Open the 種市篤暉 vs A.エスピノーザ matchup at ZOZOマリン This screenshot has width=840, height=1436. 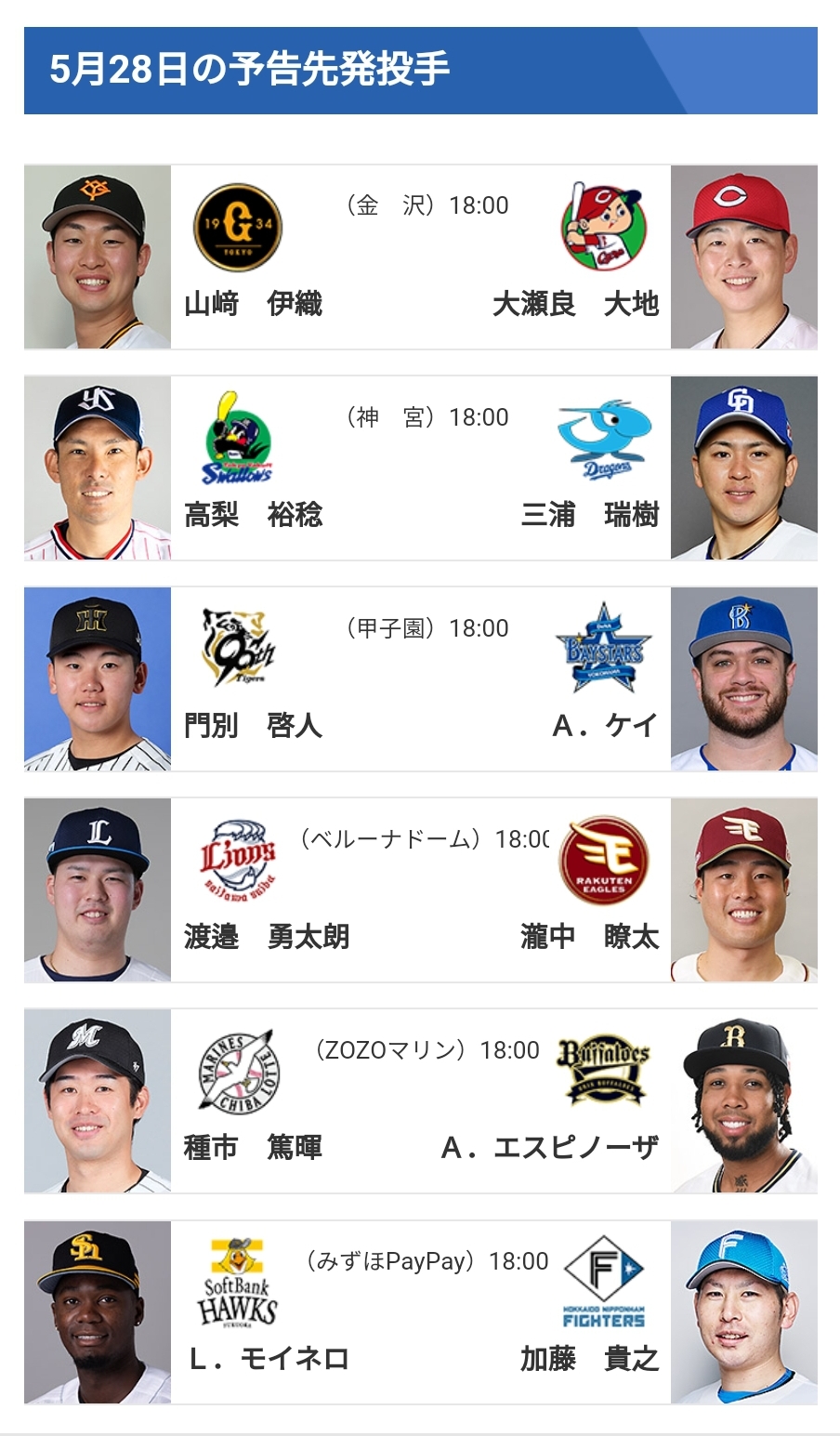(420, 1101)
